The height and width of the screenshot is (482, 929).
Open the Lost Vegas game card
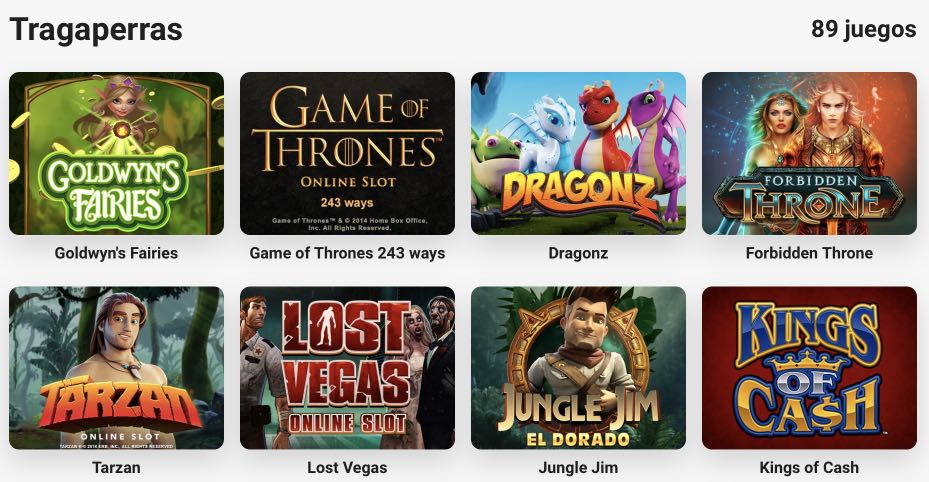click(347, 368)
